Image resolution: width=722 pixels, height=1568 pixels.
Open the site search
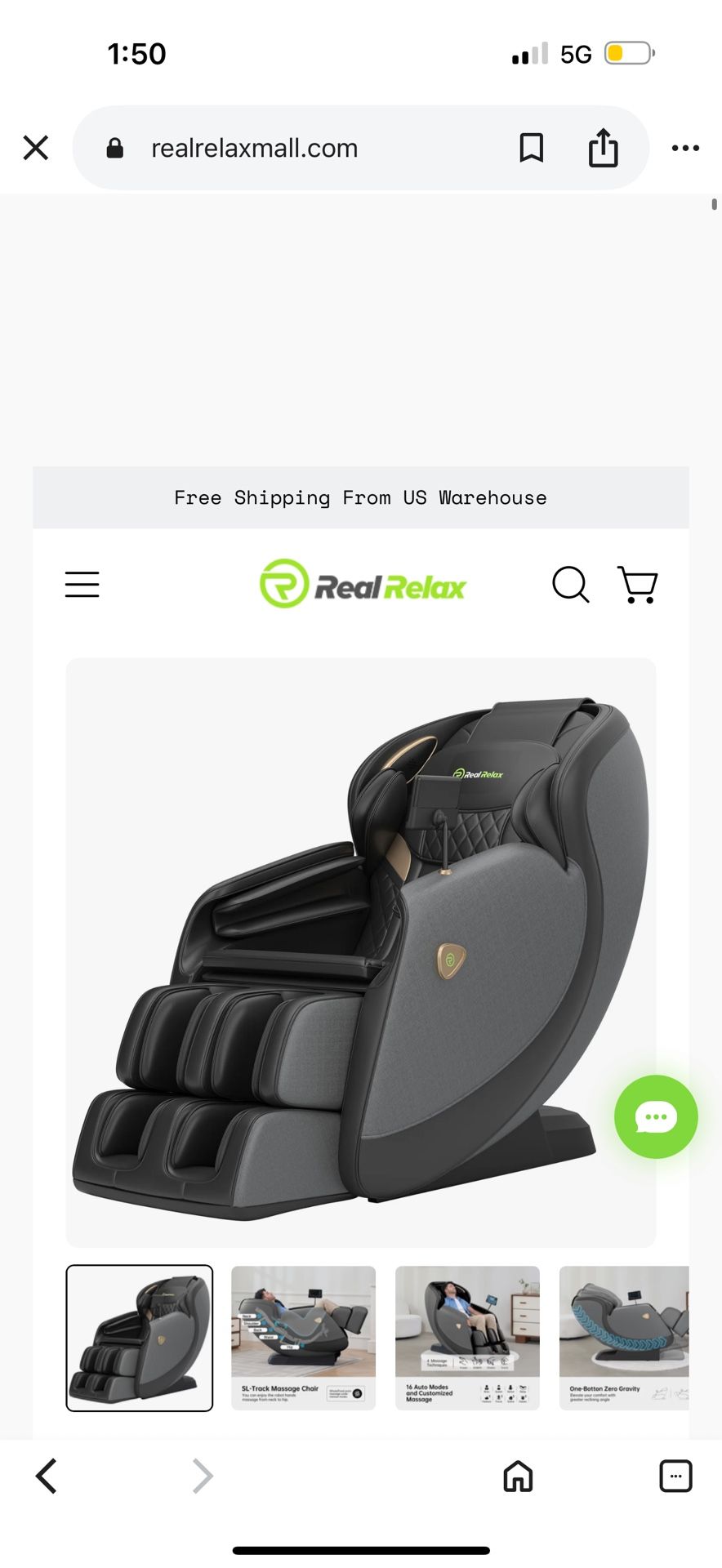click(571, 584)
